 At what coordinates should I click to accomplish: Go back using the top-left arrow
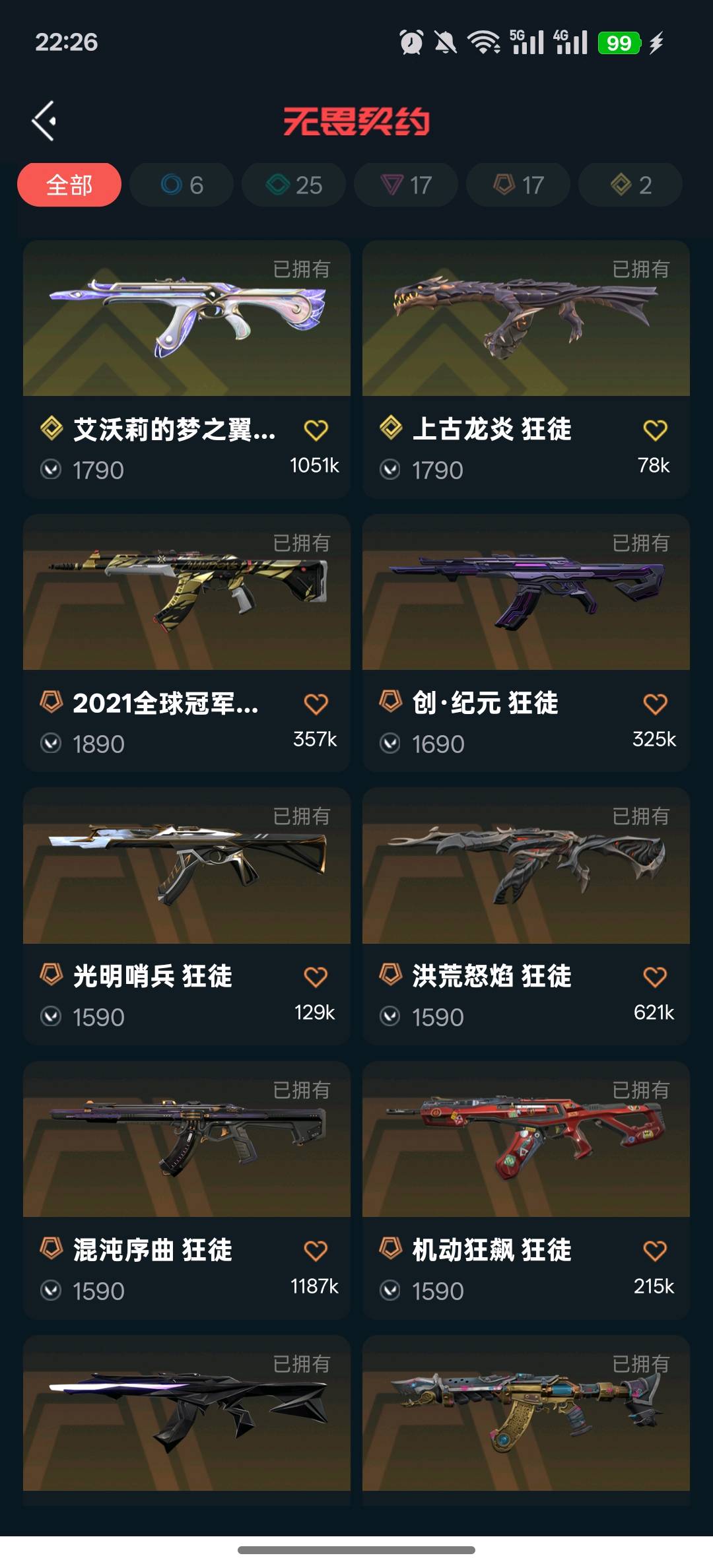pos(44,121)
